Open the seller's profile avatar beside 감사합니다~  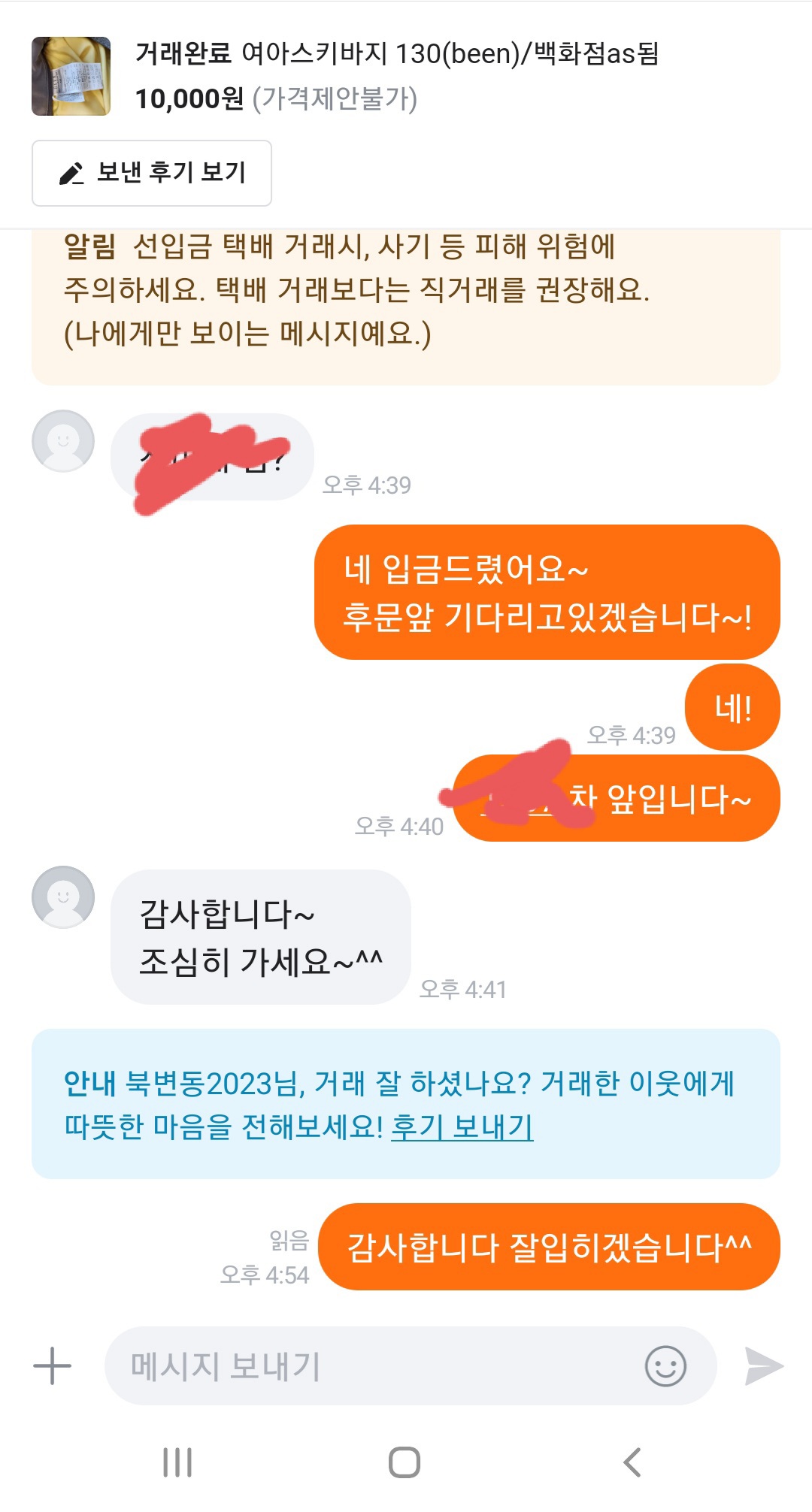point(63,897)
